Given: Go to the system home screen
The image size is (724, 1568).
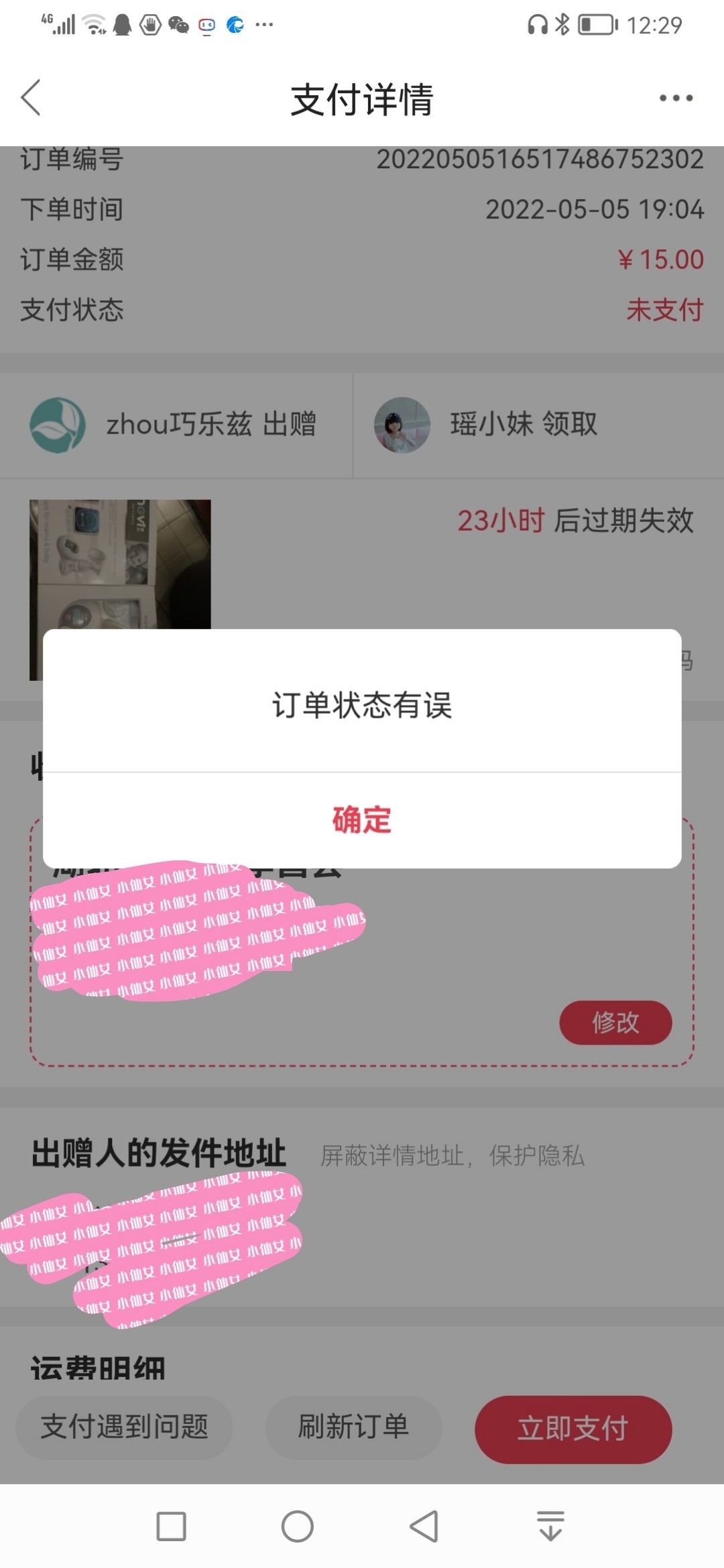Looking at the screenshot, I should (x=298, y=1527).
